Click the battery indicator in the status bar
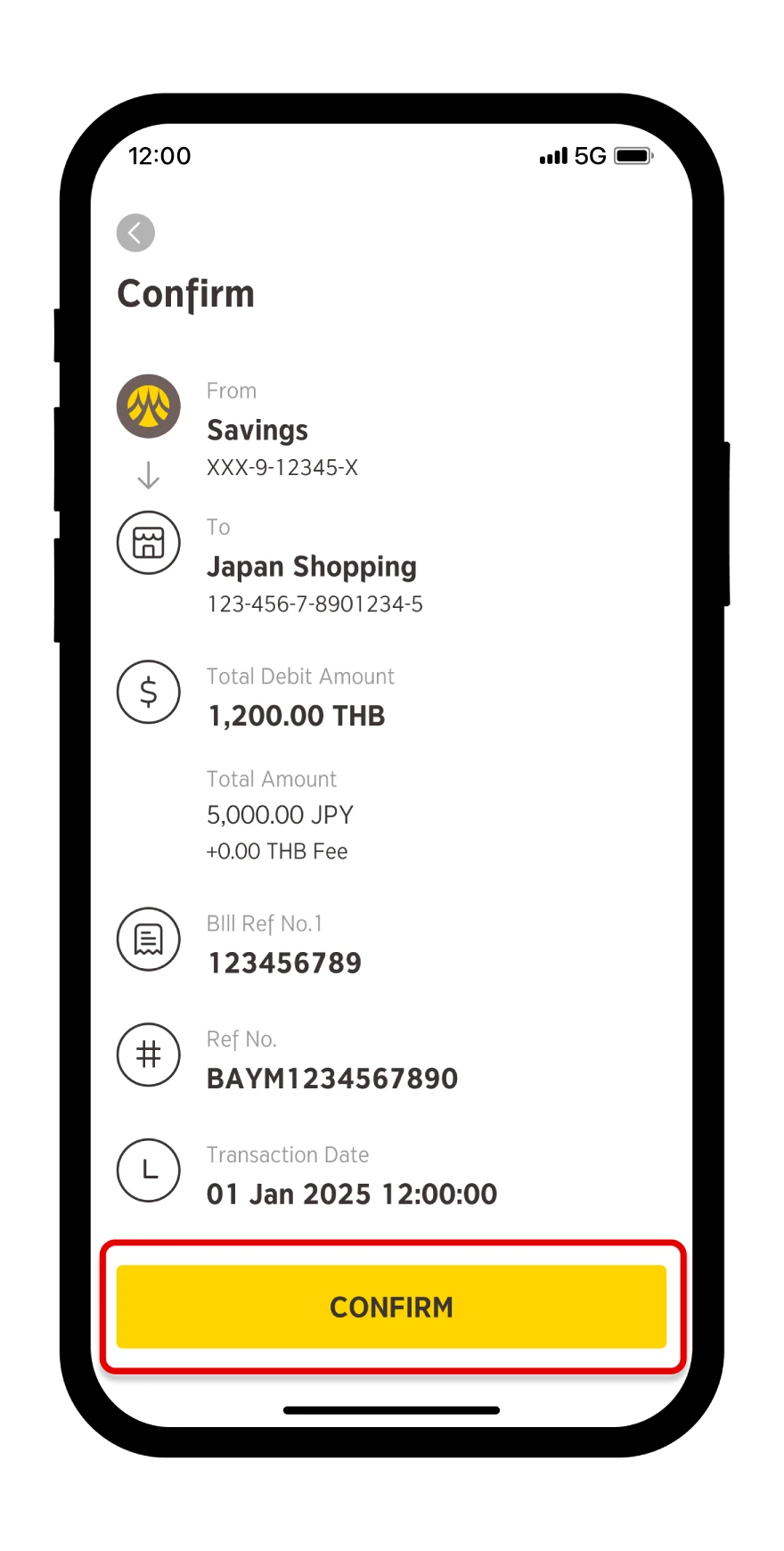This screenshot has height=1551, width=784. coord(634,155)
